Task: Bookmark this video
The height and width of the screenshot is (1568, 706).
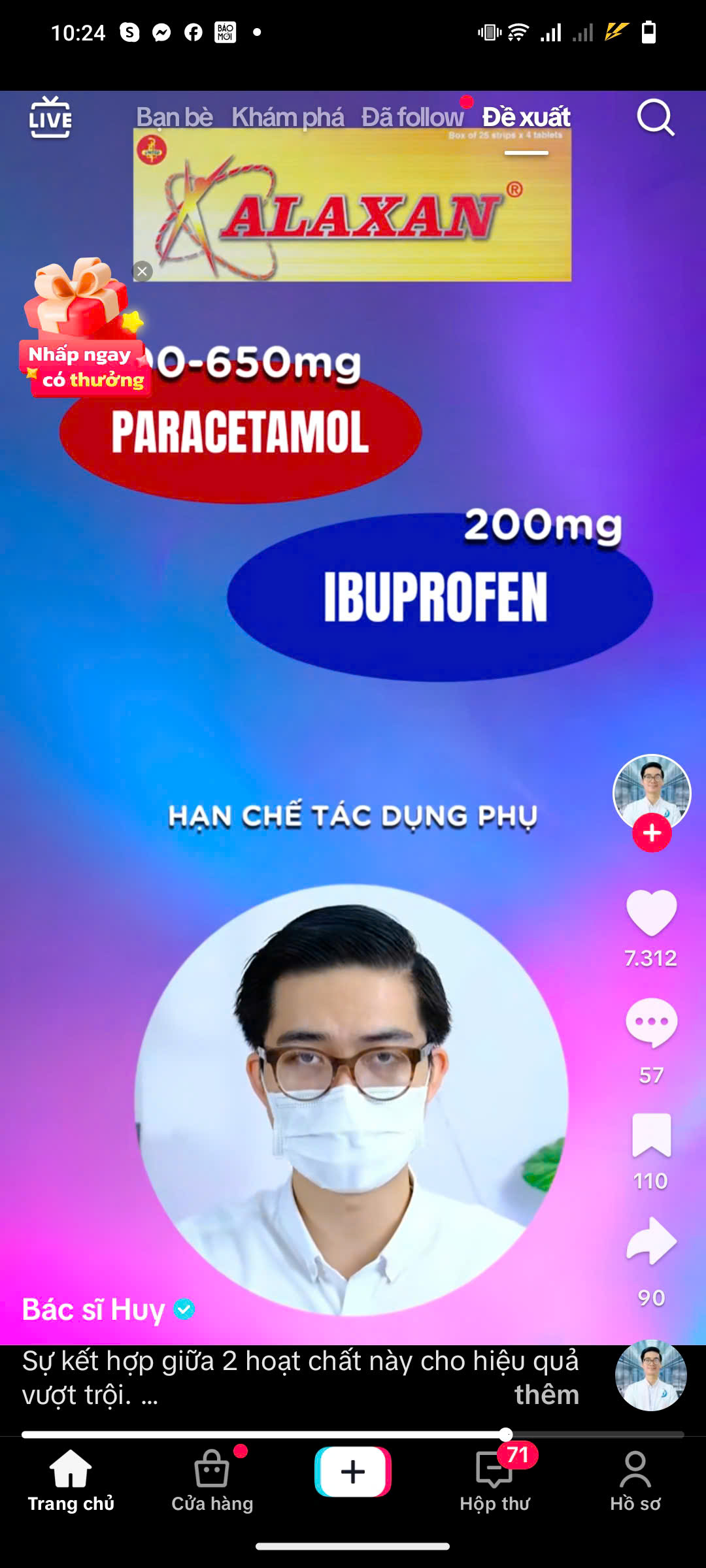Action: (651, 1135)
